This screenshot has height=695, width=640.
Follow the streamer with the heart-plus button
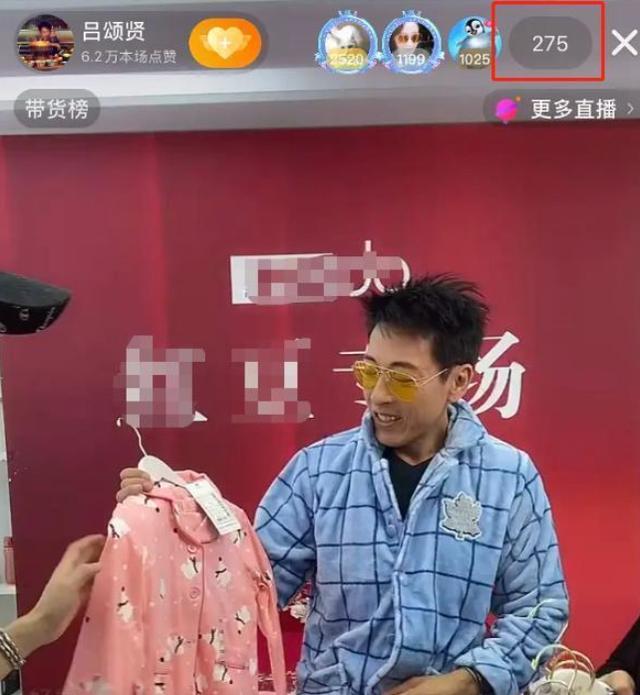(225, 43)
